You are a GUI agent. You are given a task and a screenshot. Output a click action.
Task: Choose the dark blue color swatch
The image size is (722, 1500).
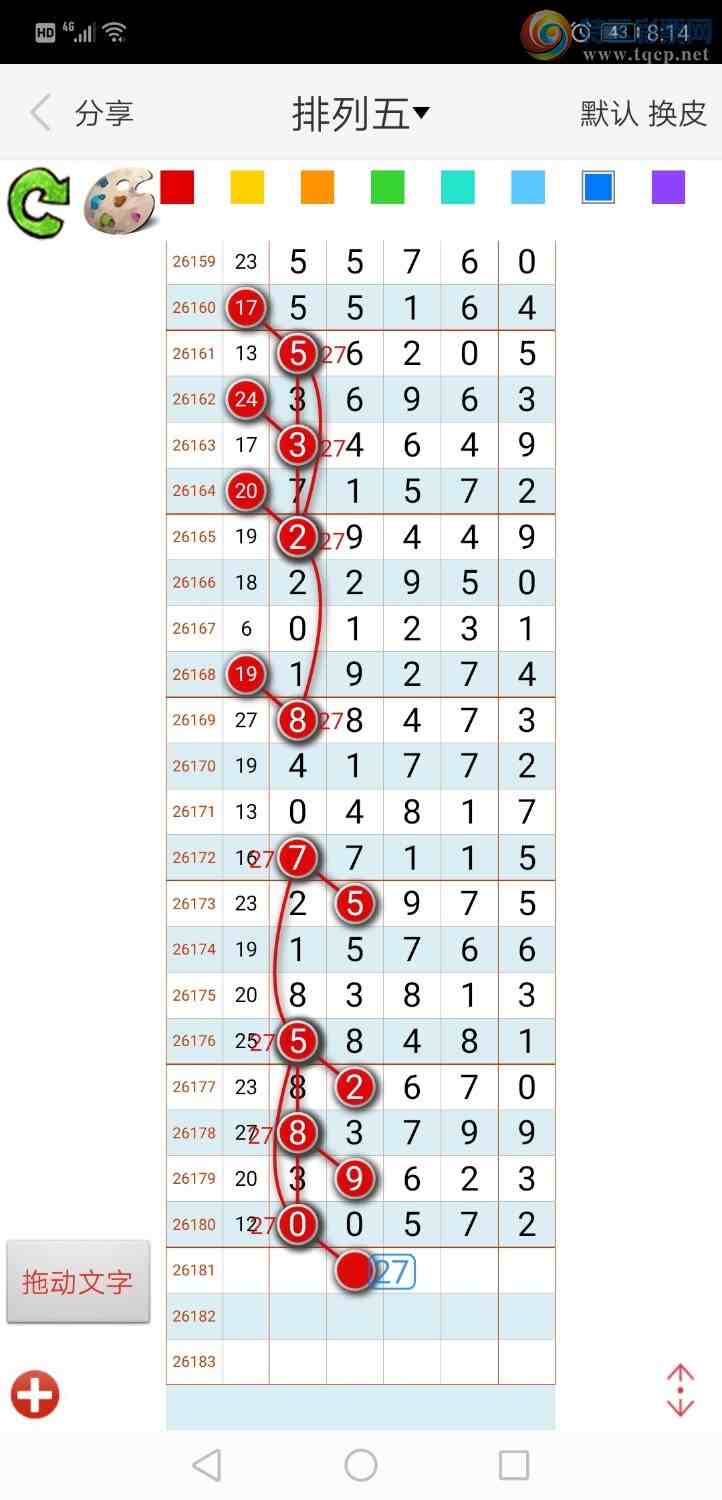598,187
